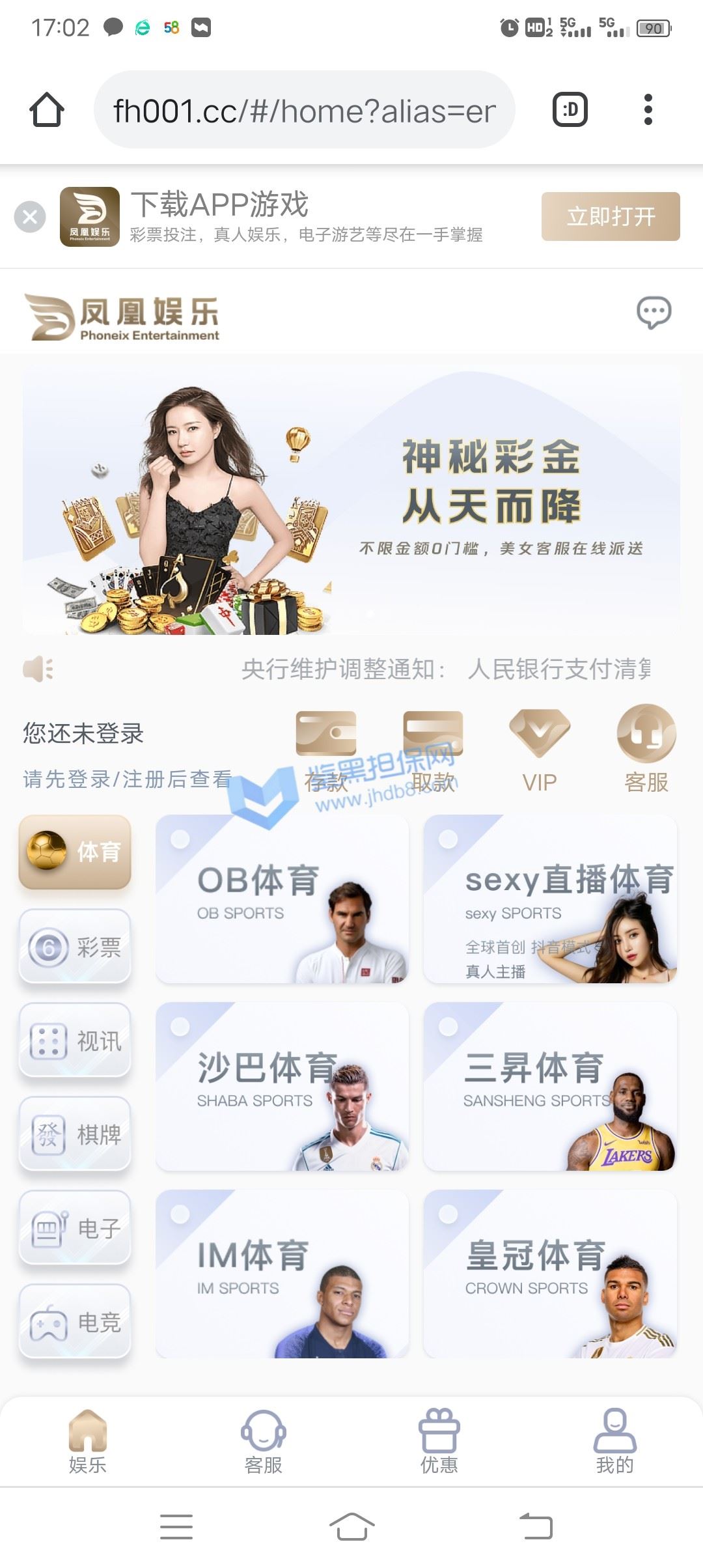Select the 视讯 category
Viewport: 703px width, 1568px height.
[75, 1040]
